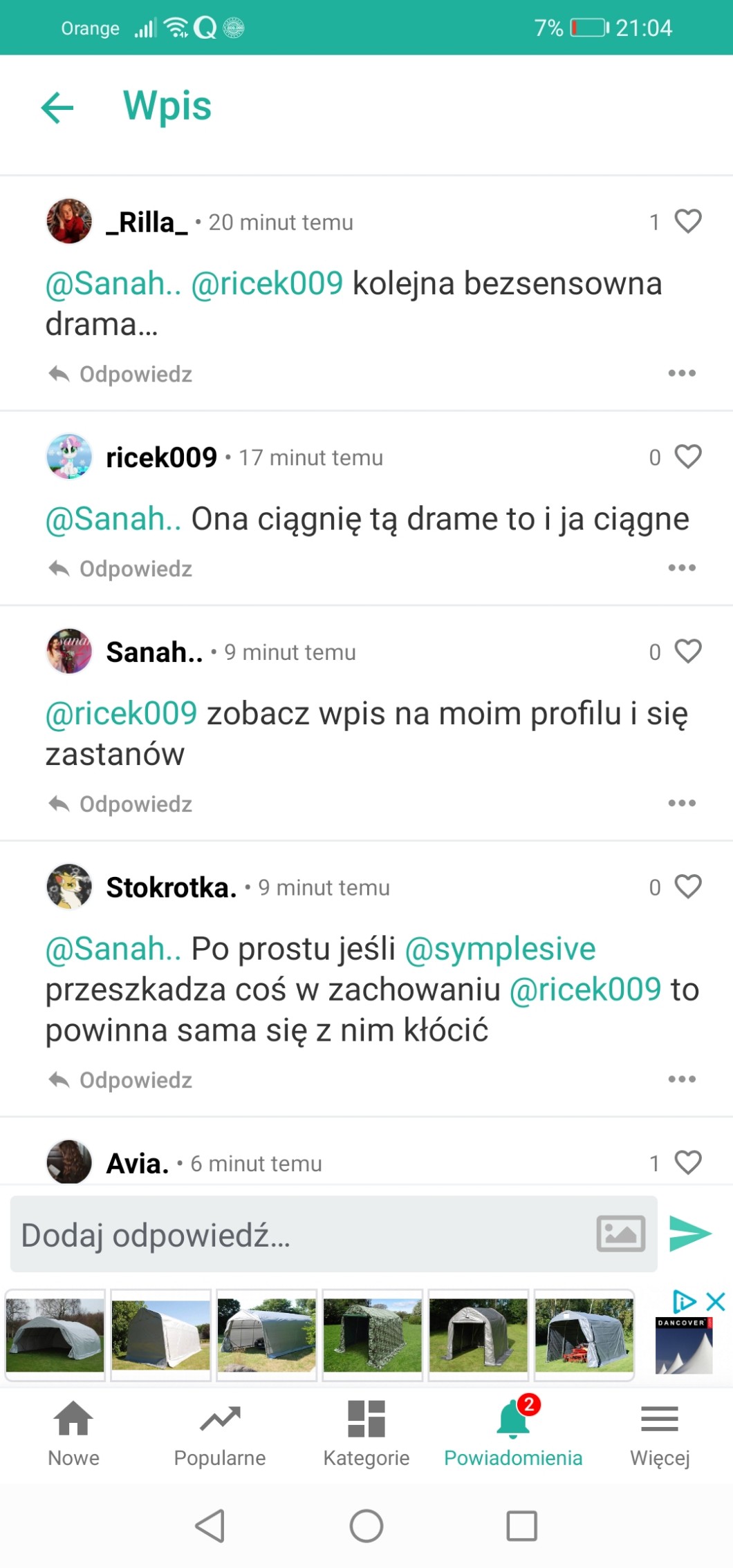The height and width of the screenshot is (1568, 733).
Task: Open ricek009's profile avatar
Action: [x=69, y=457]
